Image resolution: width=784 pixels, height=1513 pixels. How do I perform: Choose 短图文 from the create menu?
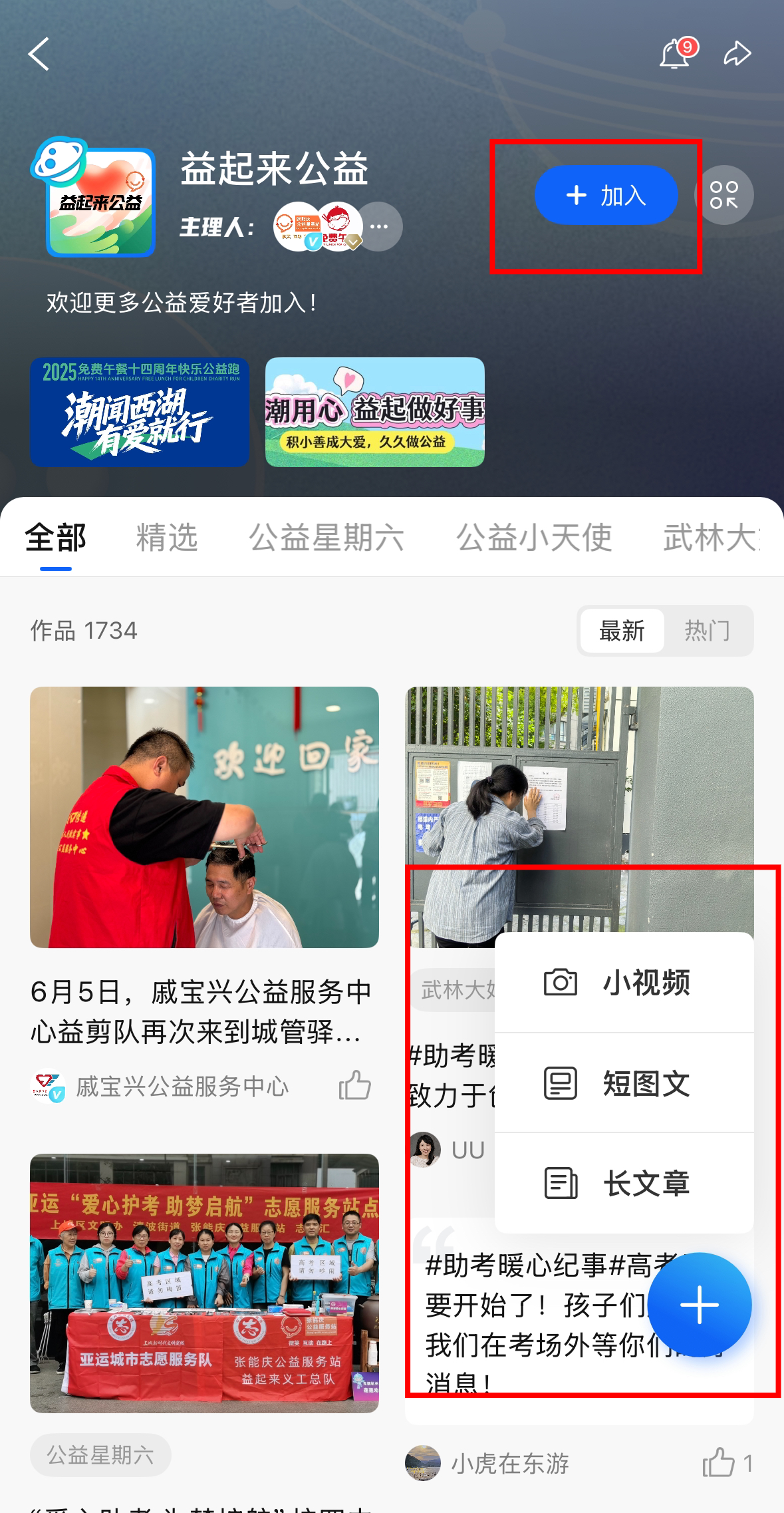point(624,1083)
